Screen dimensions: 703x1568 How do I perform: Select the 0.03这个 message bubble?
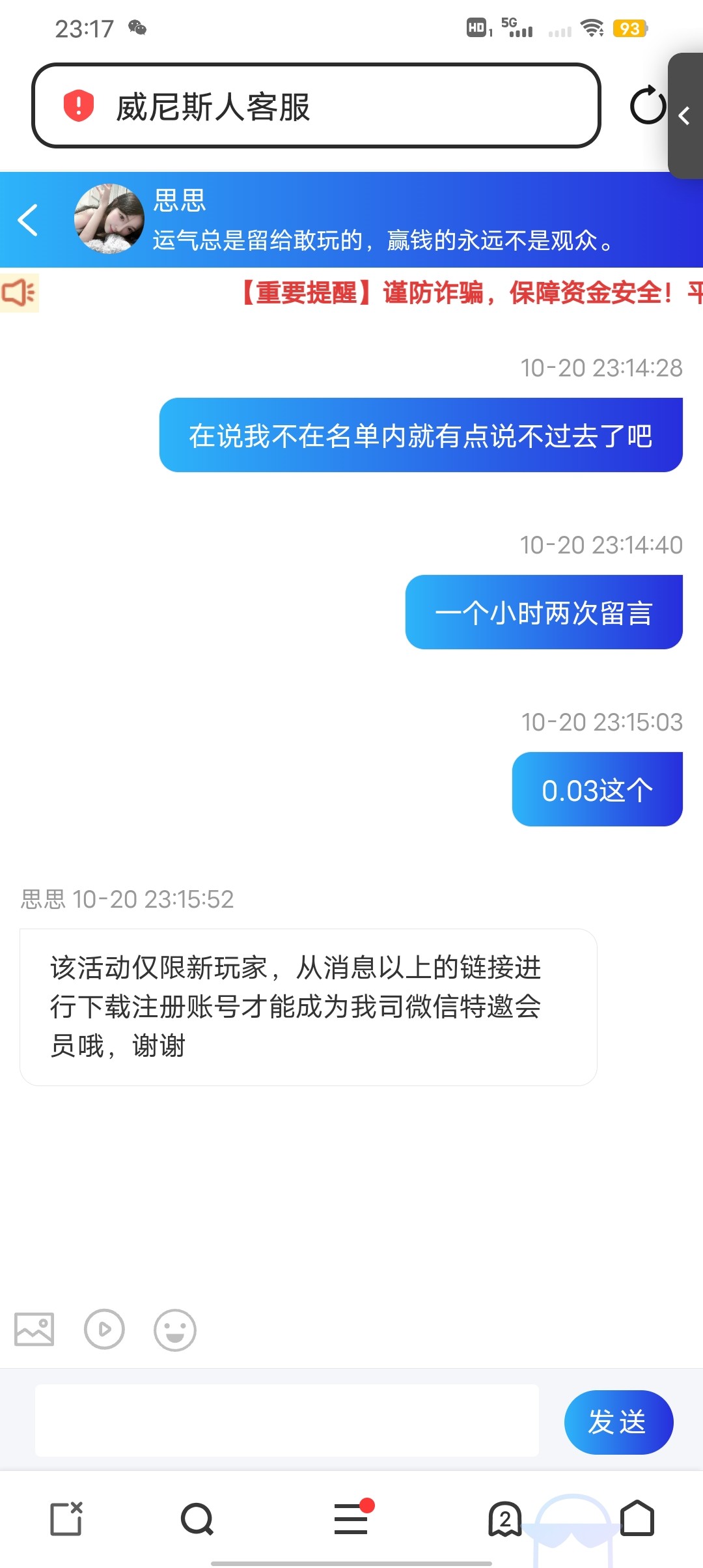click(x=597, y=789)
